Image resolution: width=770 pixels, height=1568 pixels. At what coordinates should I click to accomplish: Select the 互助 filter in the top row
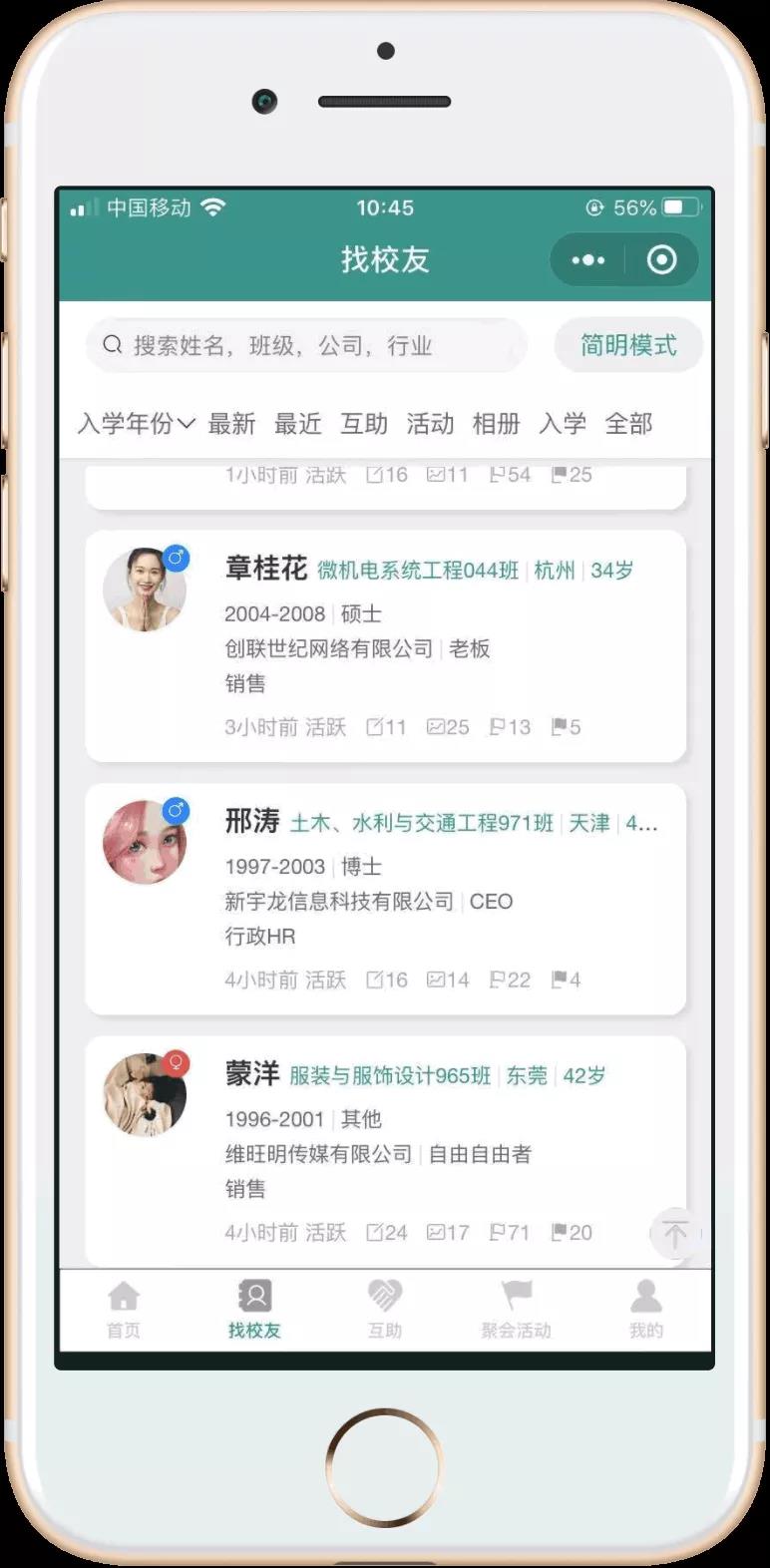[x=364, y=424]
